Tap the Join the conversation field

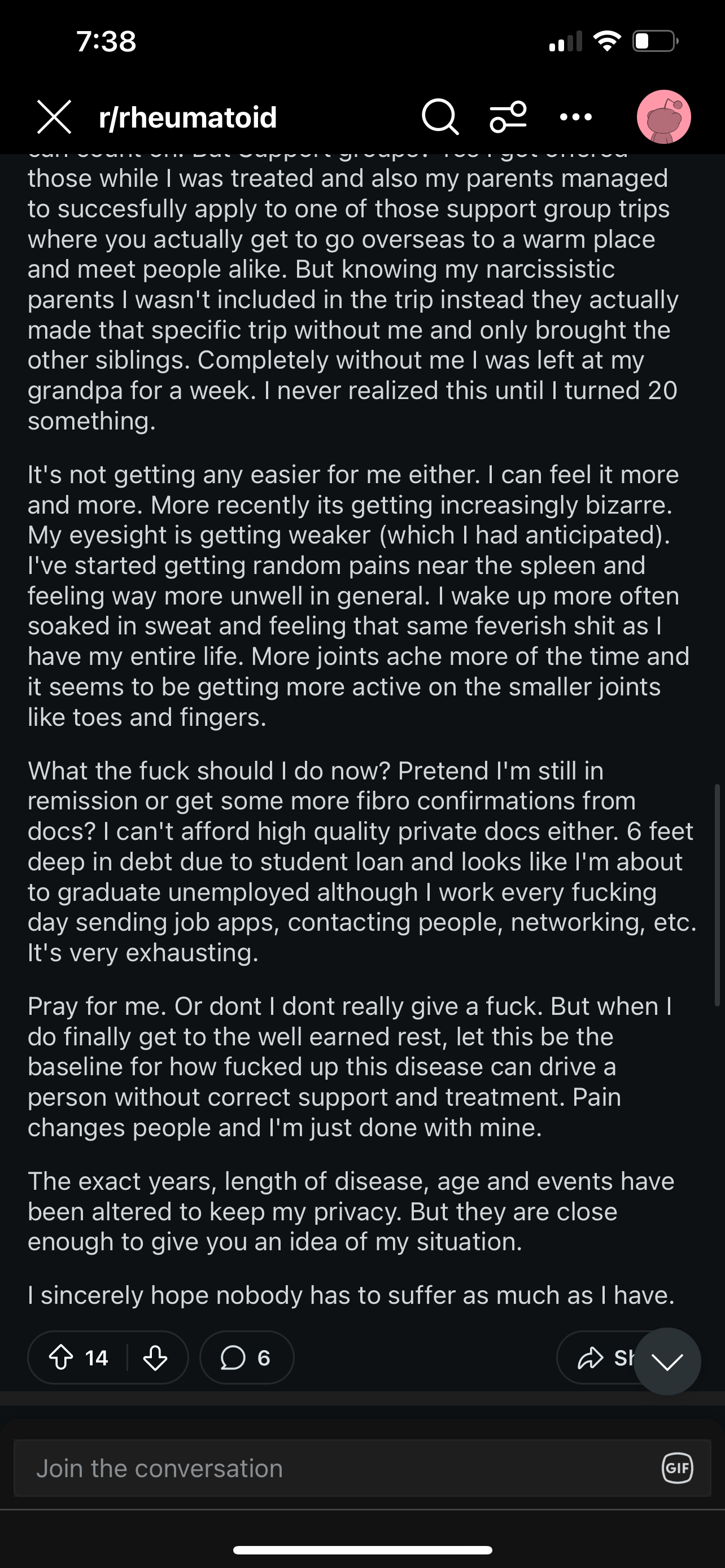[x=362, y=1468]
